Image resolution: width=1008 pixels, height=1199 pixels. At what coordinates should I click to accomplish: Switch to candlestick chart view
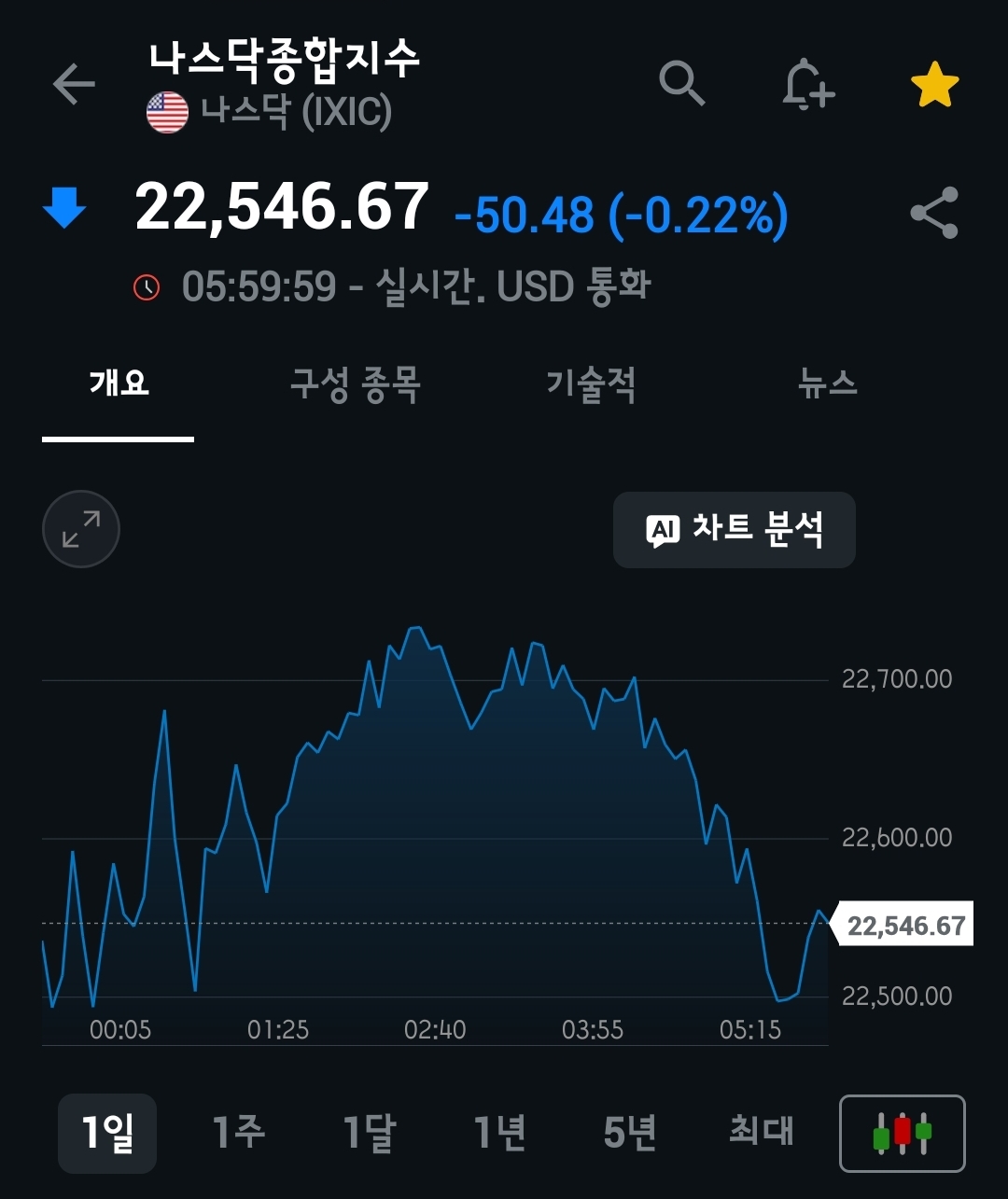point(903,1133)
